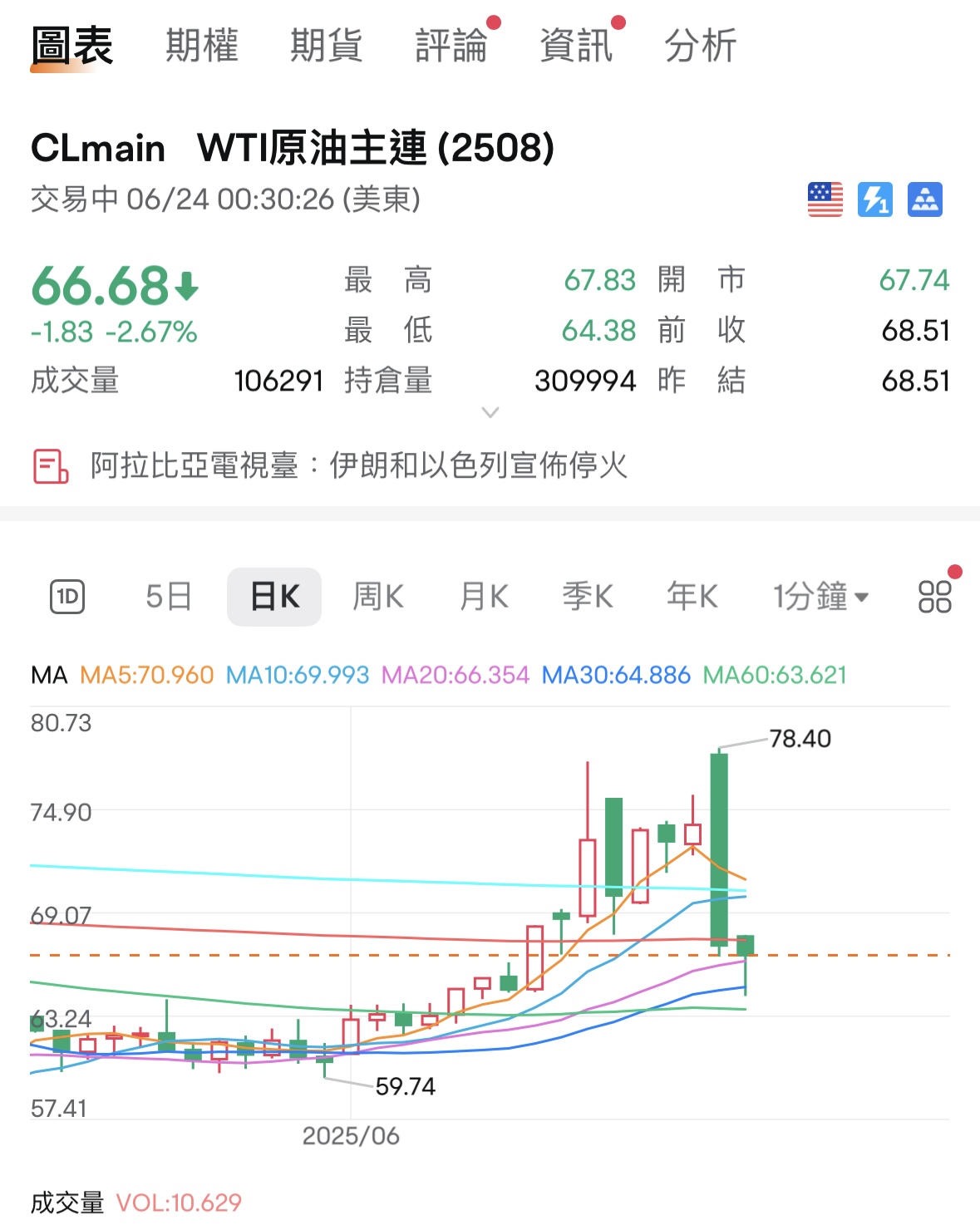Expand the quote details chevron
Screen dimensions: 980x1225
490,411
